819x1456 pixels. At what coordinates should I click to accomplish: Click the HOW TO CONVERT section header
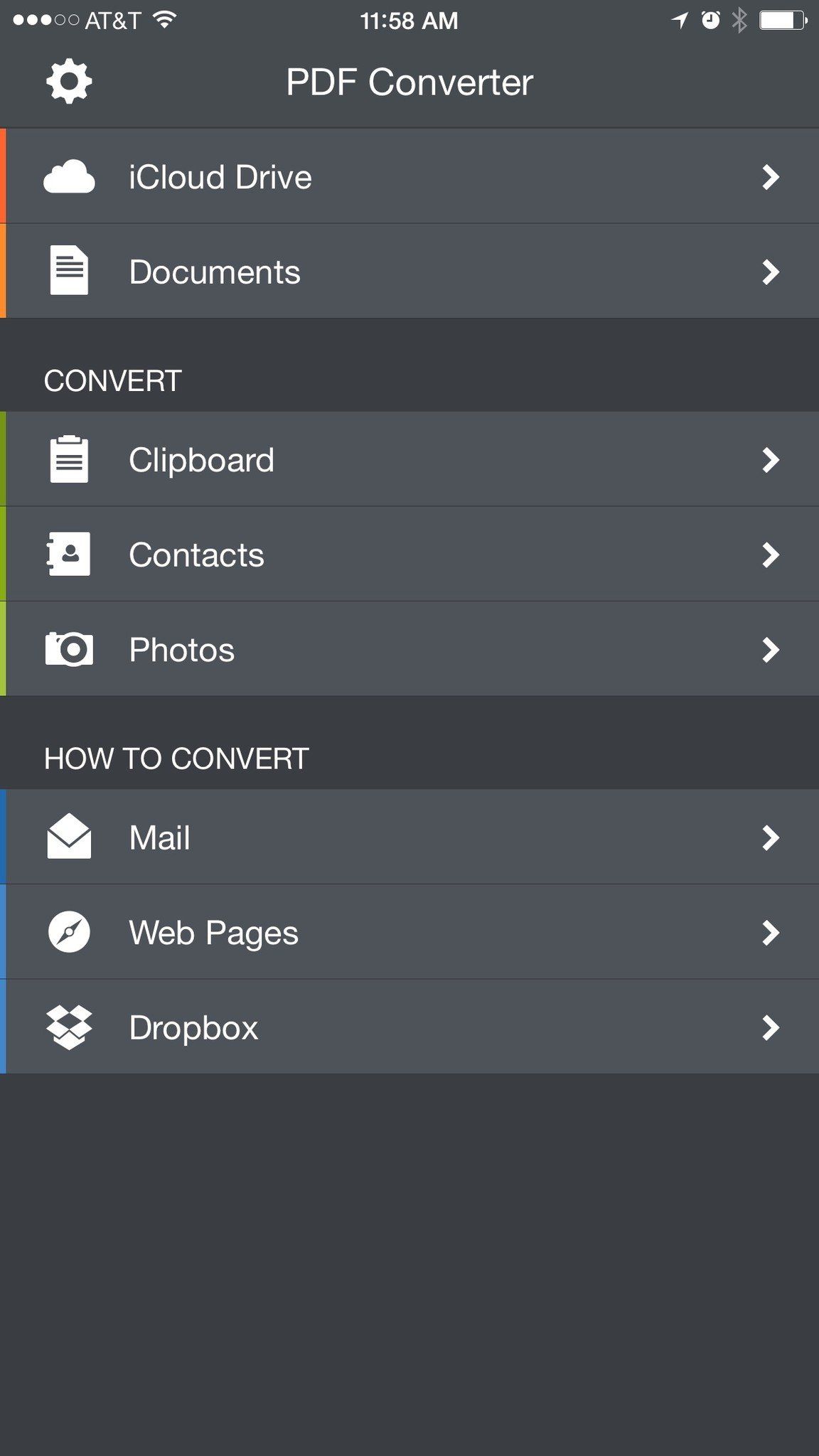pyautogui.click(x=176, y=757)
